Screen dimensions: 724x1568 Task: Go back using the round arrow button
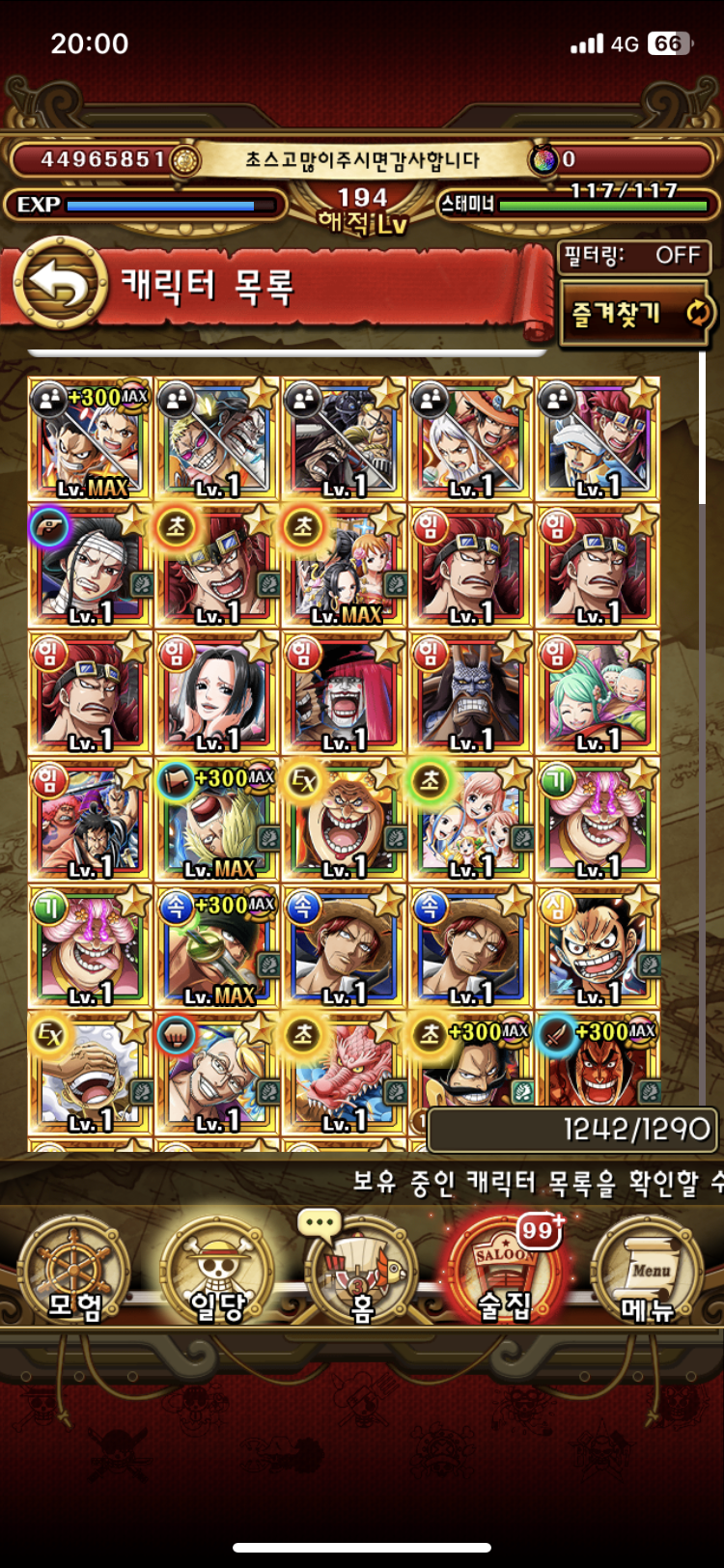pyautogui.click(x=60, y=284)
